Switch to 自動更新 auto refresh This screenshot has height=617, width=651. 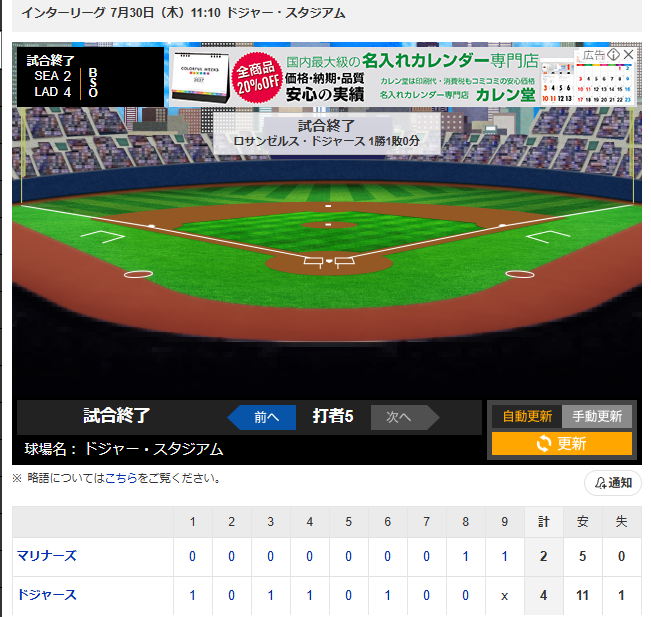(527, 416)
